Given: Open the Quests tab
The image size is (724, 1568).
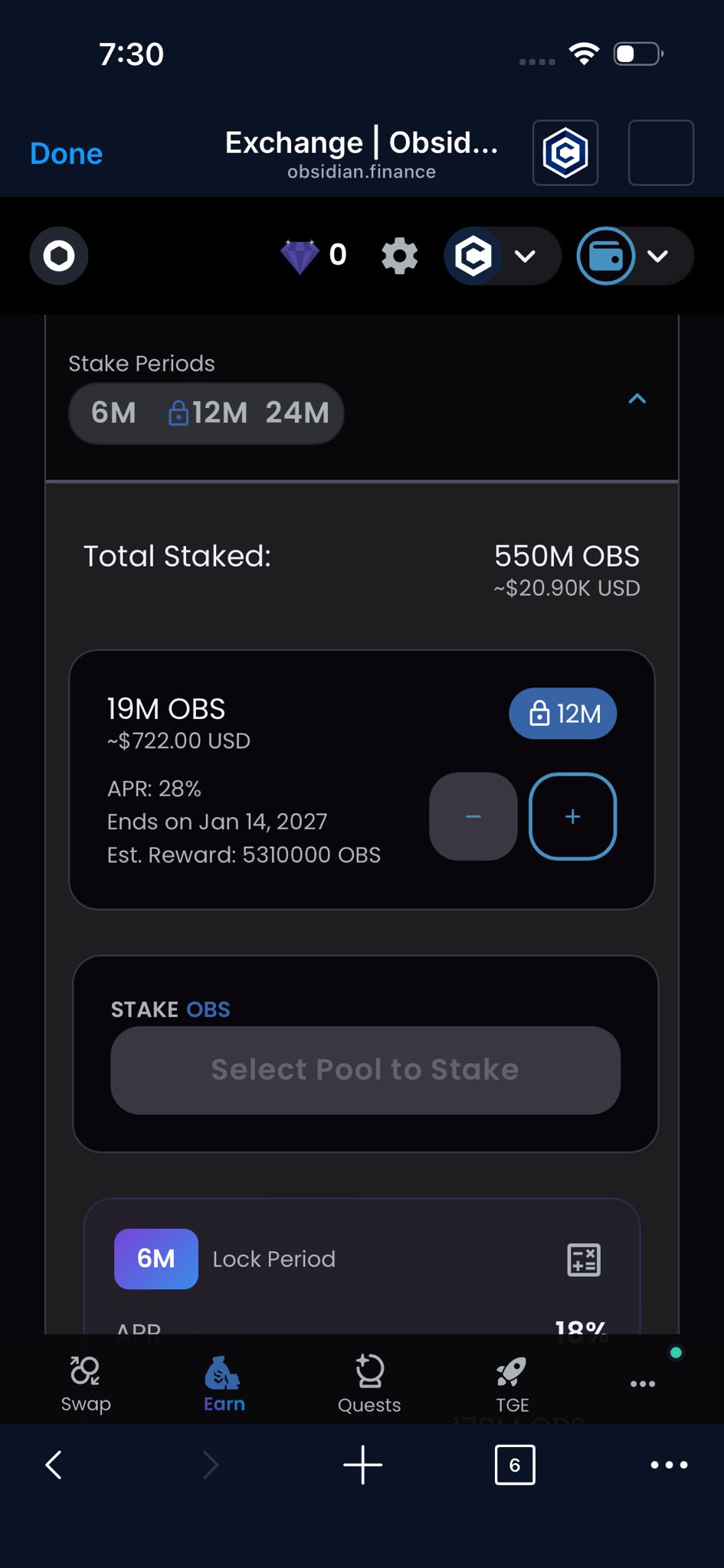Looking at the screenshot, I should [x=369, y=1382].
